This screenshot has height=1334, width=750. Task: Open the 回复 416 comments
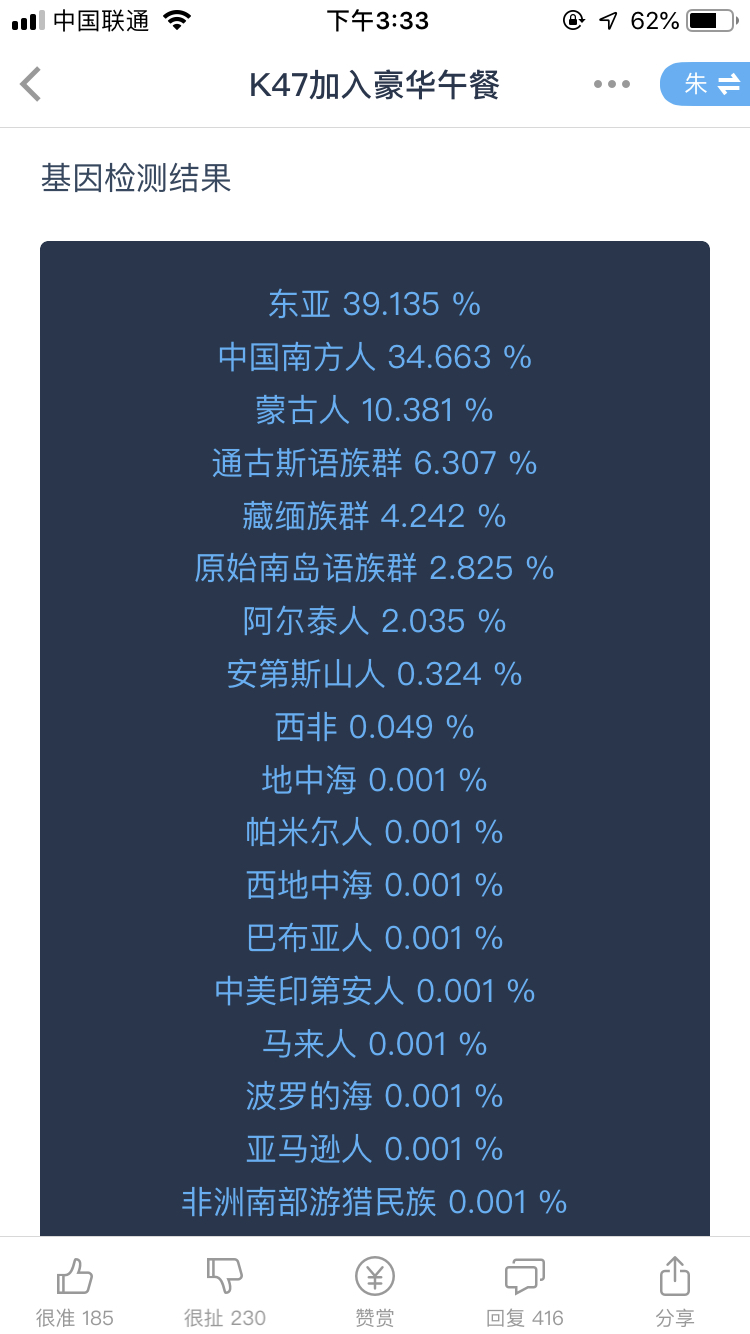(525, 1292)
